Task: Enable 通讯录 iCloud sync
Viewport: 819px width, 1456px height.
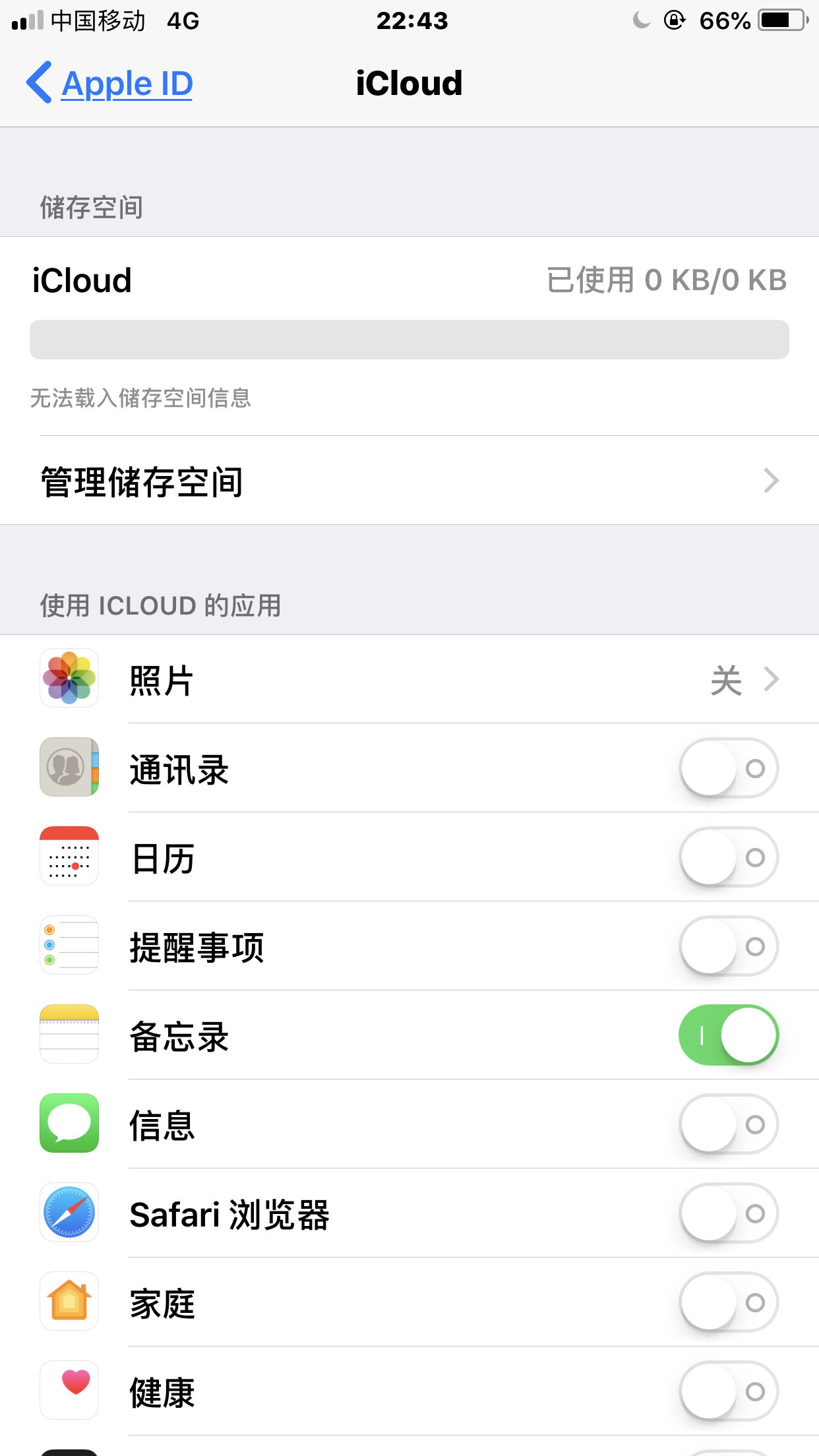Action: pyautogui.click(x=728, y=768)
